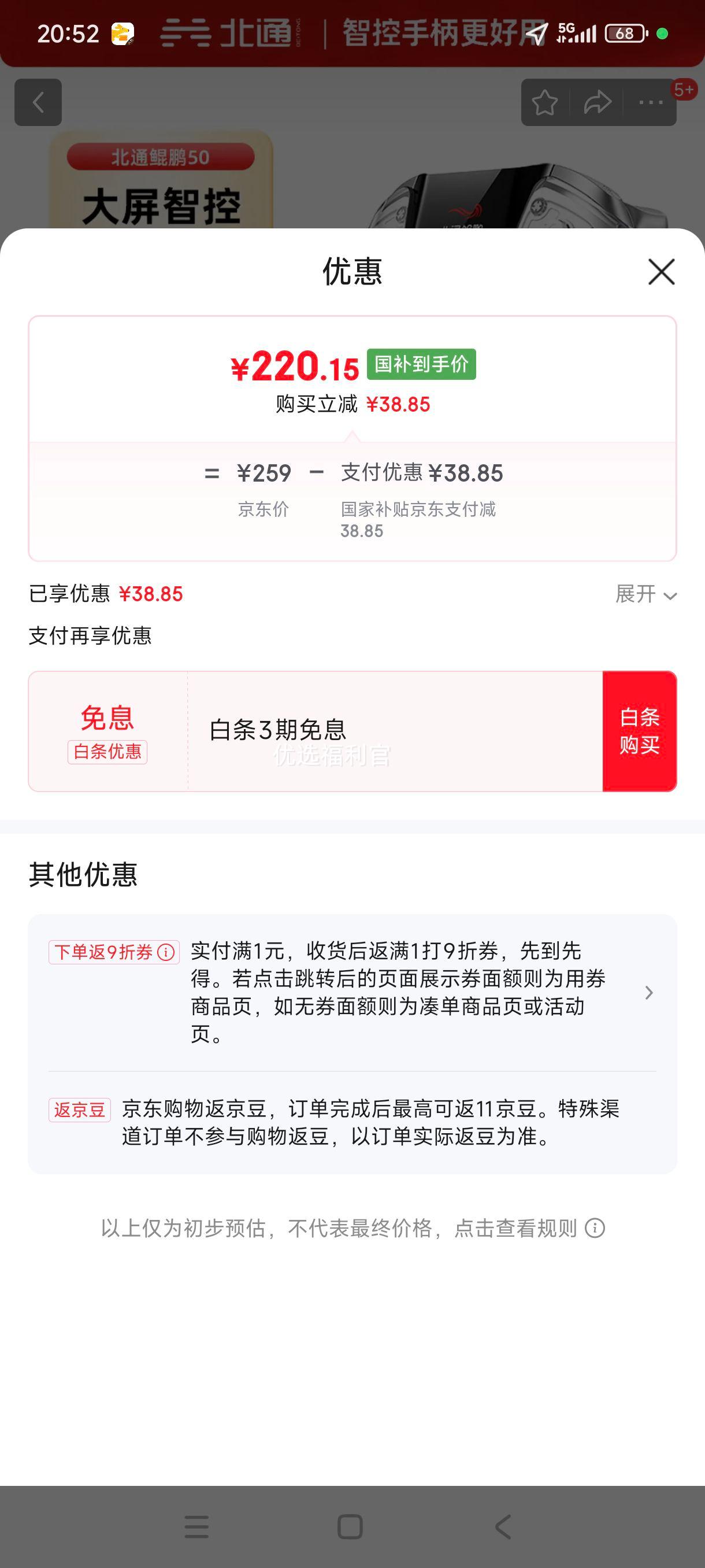Go to the system home screen
This screenshot has height=1568, width=705.
pyautogui.click(x=350, y=1526)
